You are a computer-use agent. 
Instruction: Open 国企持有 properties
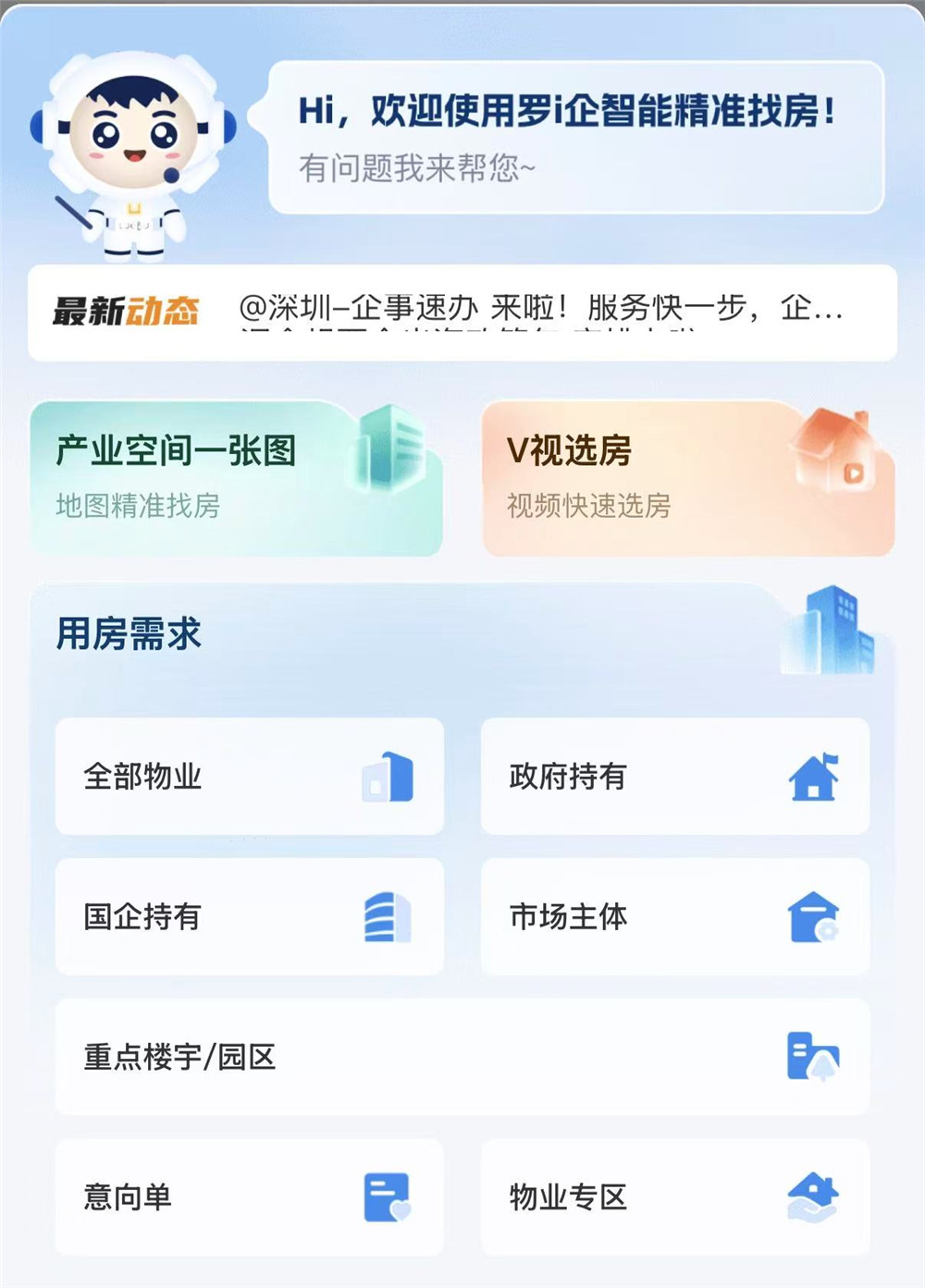coord(249,916)
